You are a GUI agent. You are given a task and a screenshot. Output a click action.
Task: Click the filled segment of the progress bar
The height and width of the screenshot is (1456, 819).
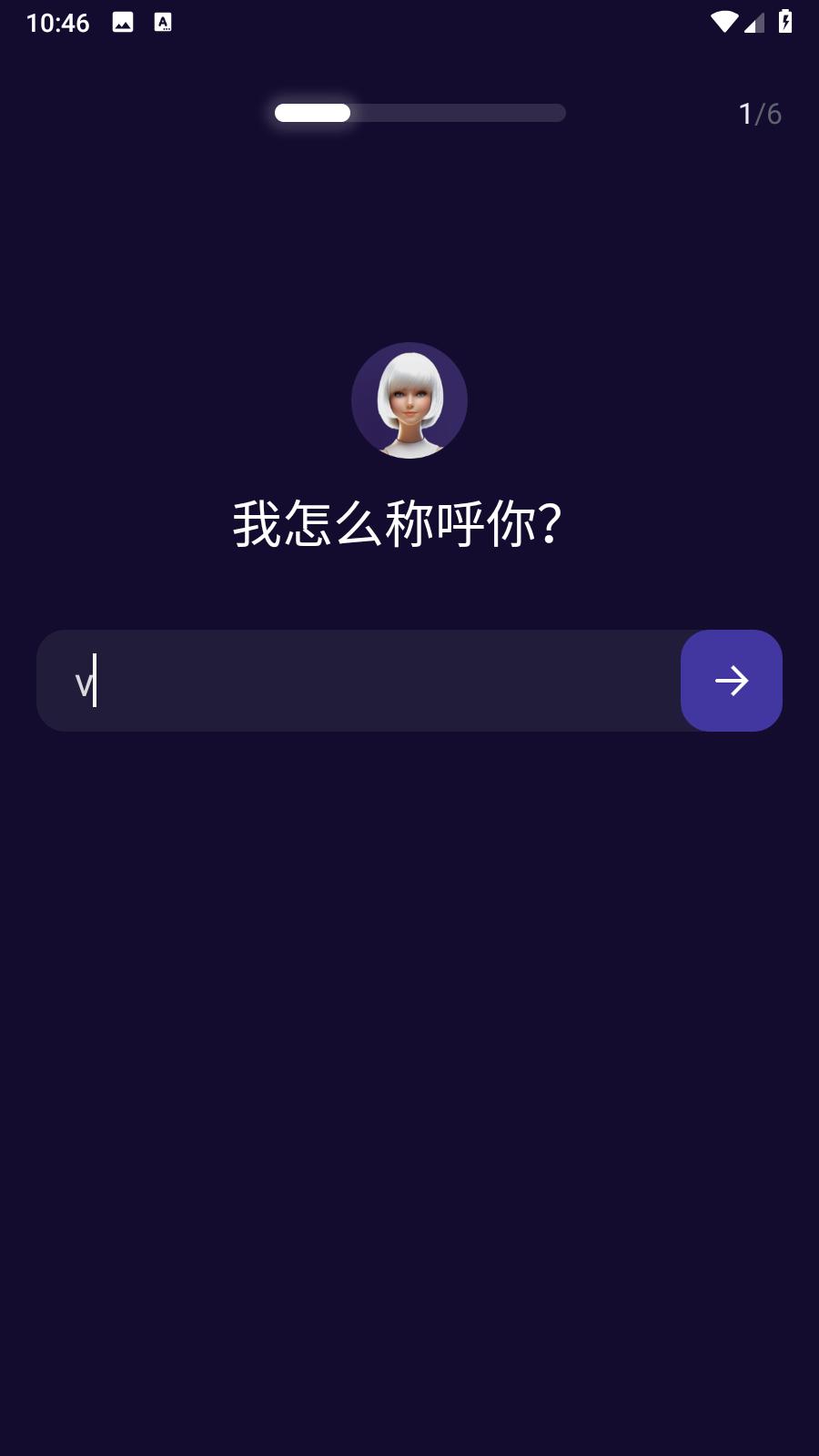coord(311,114)
